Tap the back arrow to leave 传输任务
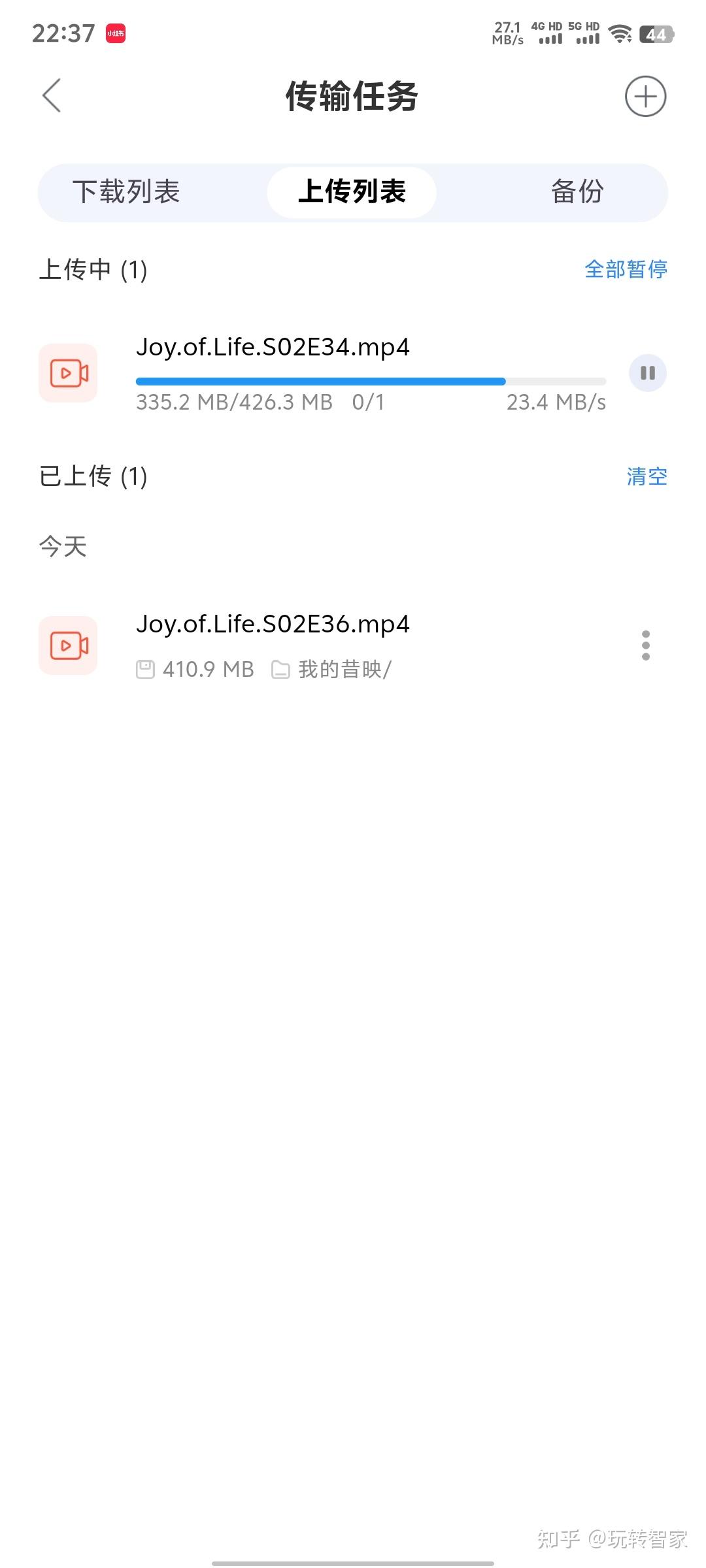Viewport: 706px width, 1568px height. pyautogui.click(x=52, y=96)
